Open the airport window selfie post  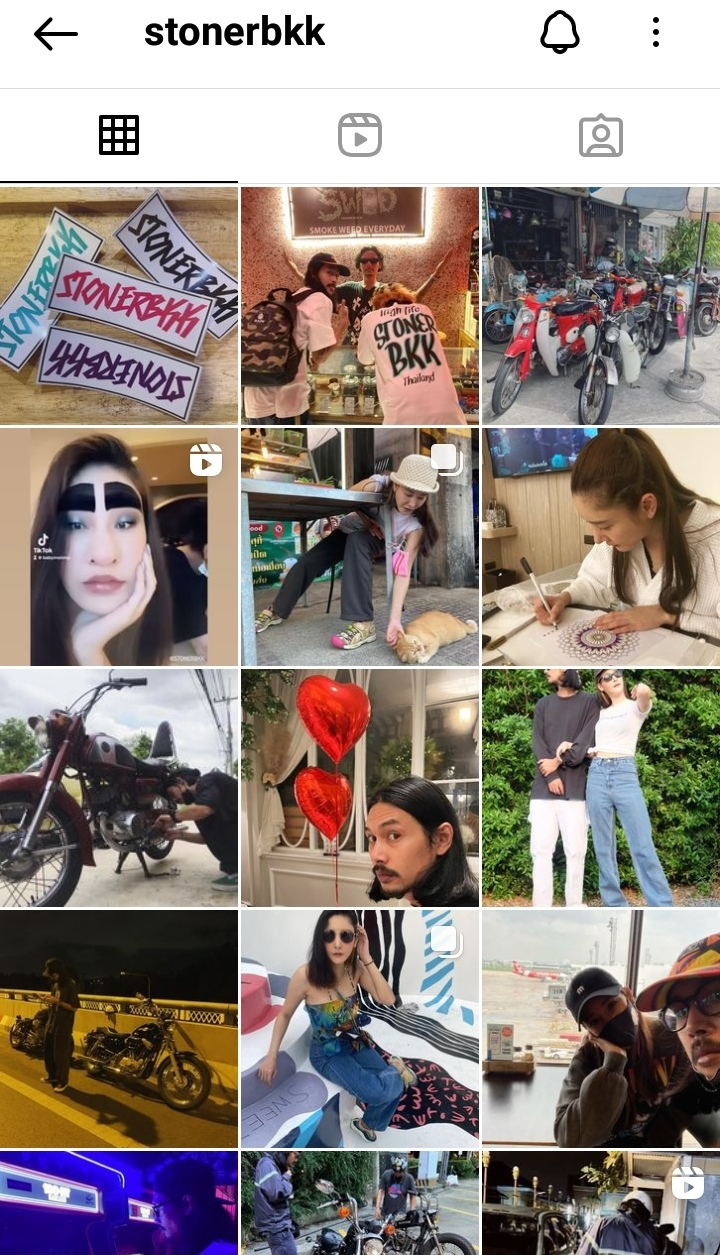tap(601, 1029)
